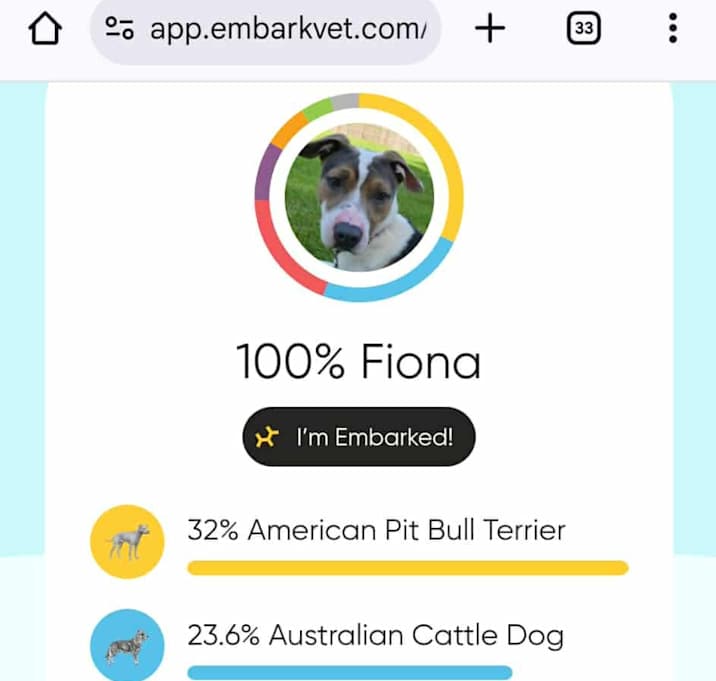Open the browser overflow menu
This screenshot has height=681, width=716.
click(x=672, y=30)
